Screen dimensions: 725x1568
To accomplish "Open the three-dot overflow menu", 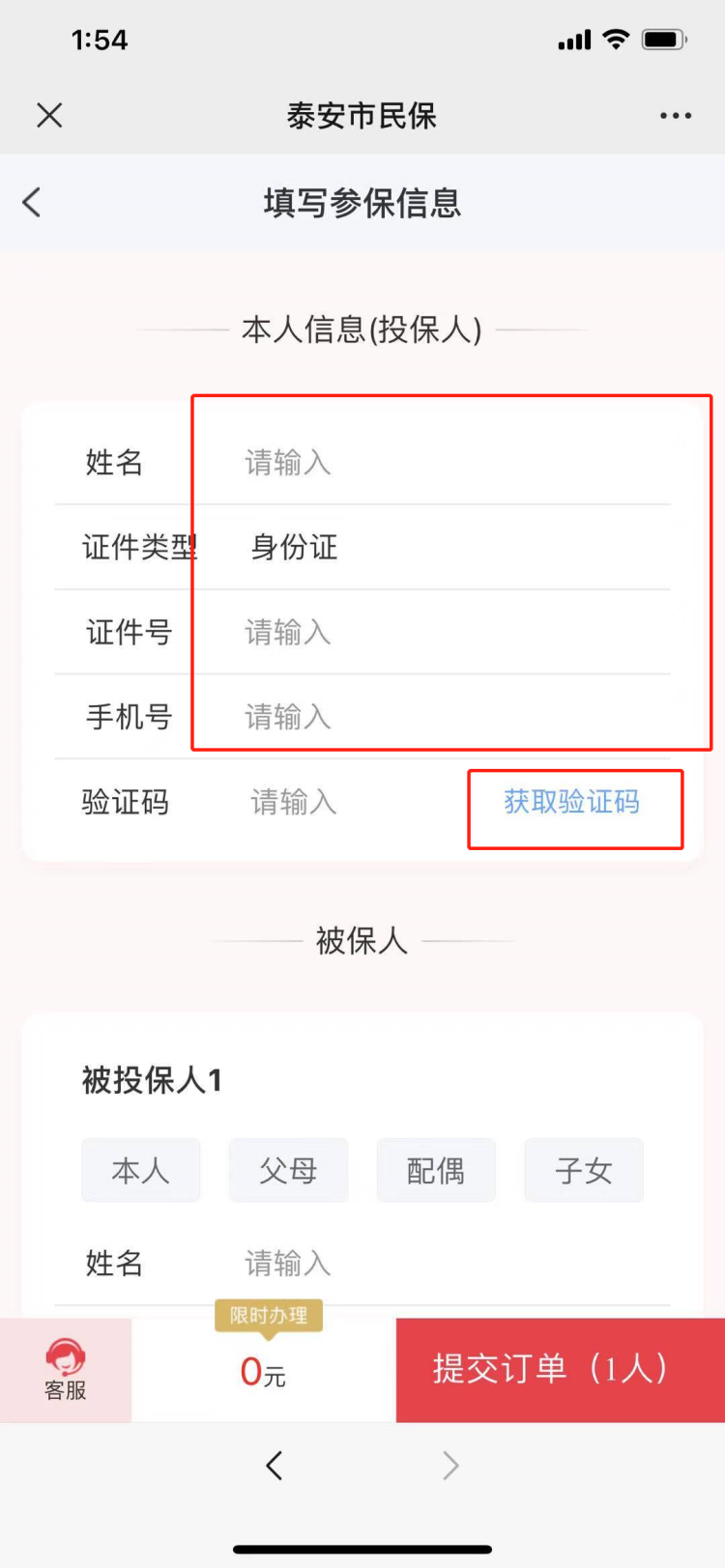I will (675, 116).
